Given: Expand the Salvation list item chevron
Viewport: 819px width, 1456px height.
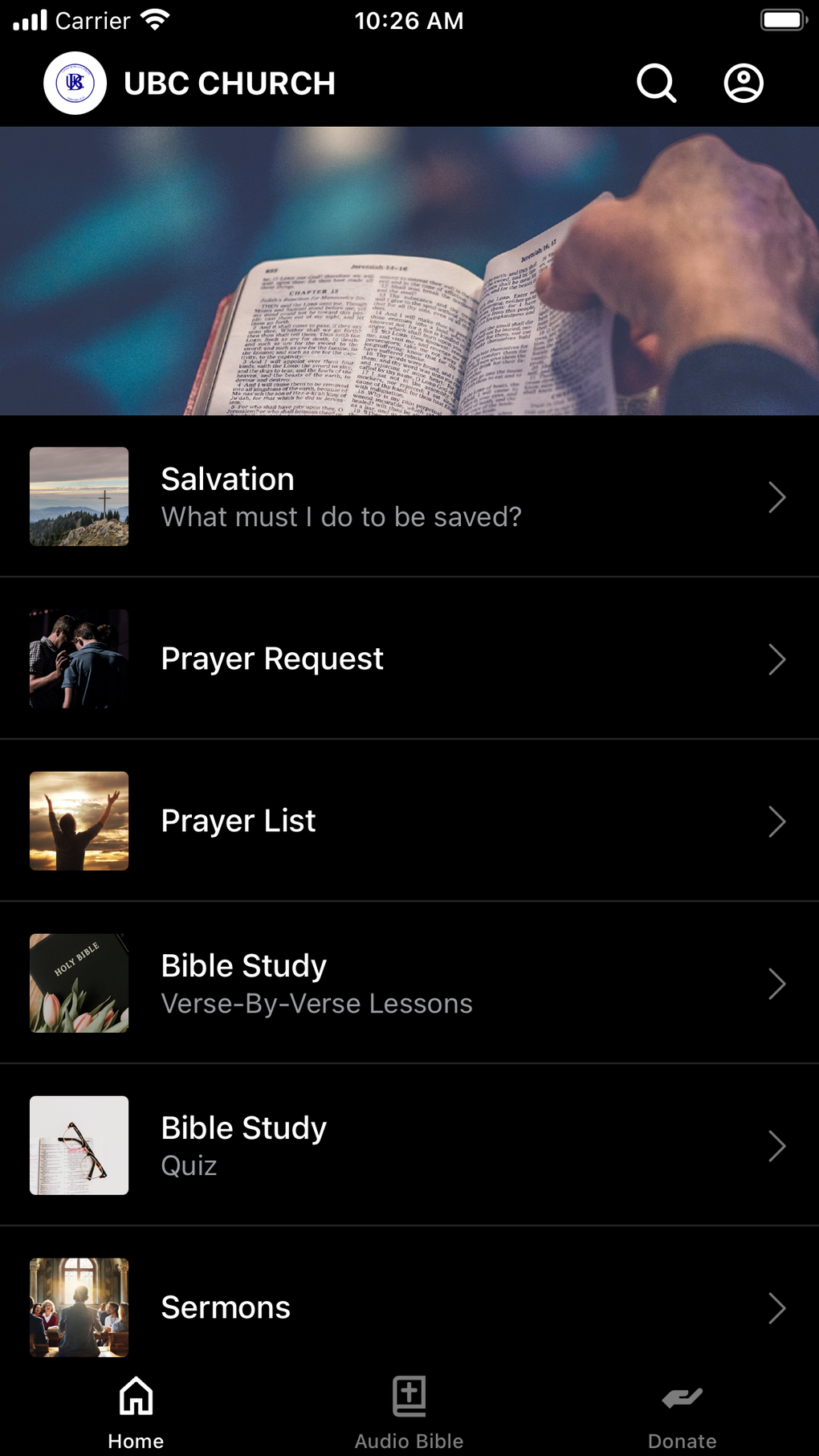Looking at the screenshot, I should tap(776, 496).
